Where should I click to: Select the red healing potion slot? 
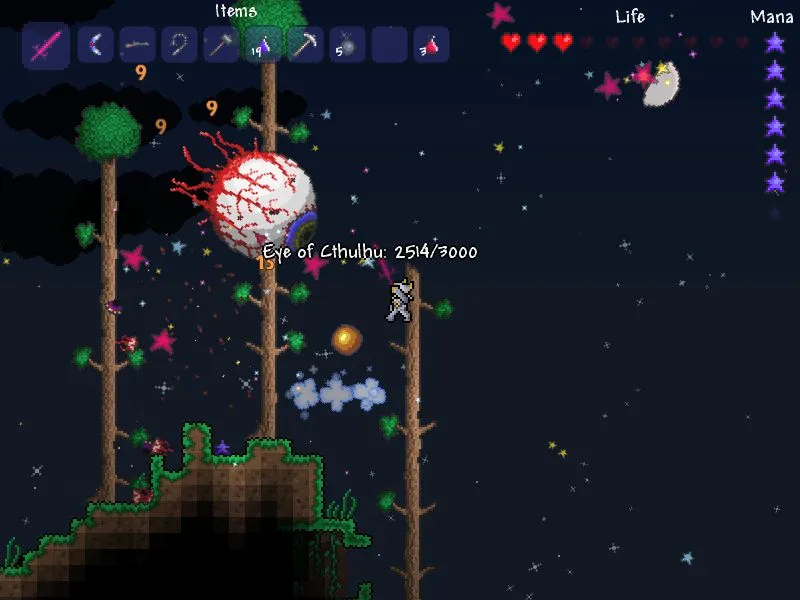click(x=431, y=45)
